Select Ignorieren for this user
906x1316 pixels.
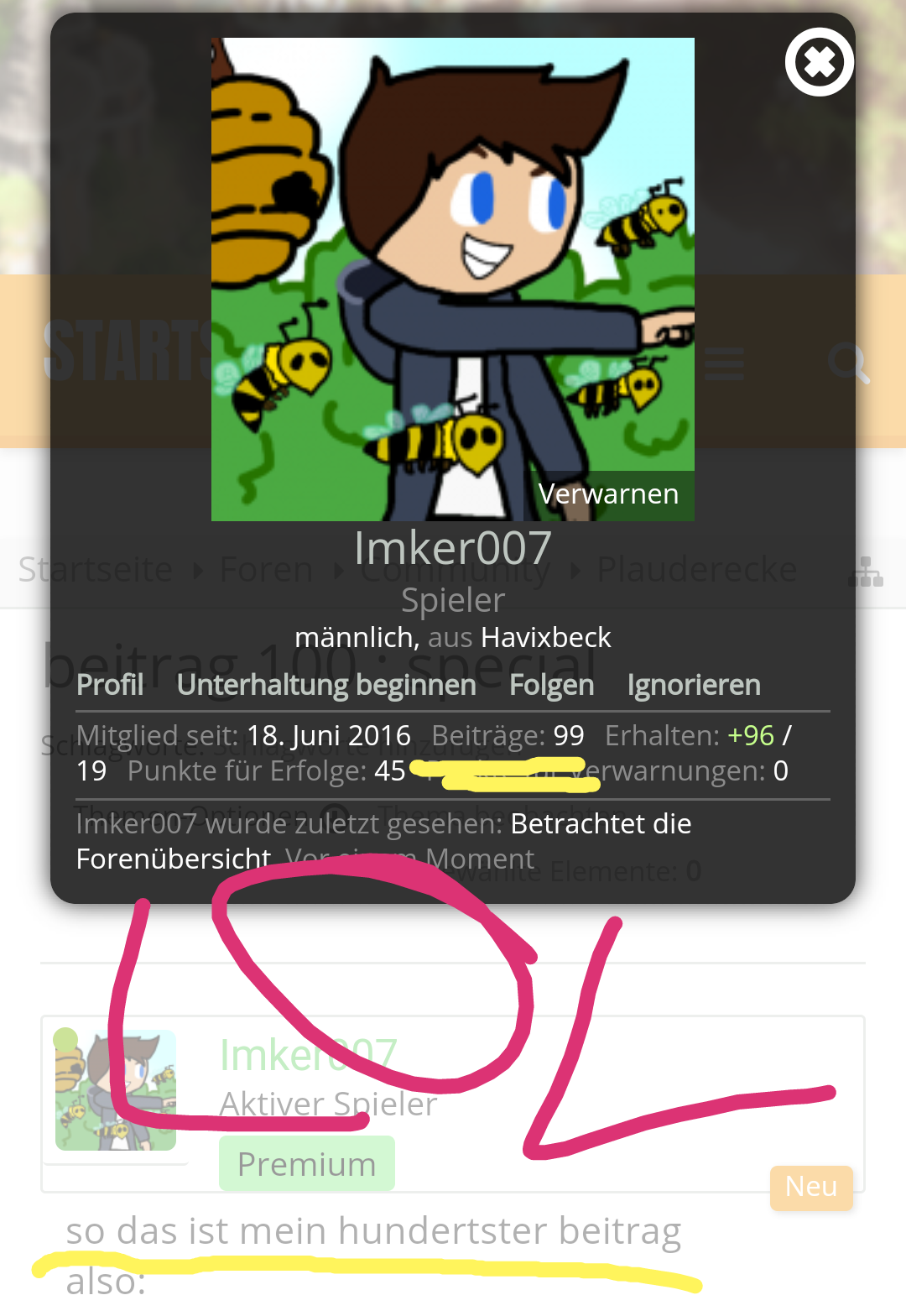pos(694,685)
